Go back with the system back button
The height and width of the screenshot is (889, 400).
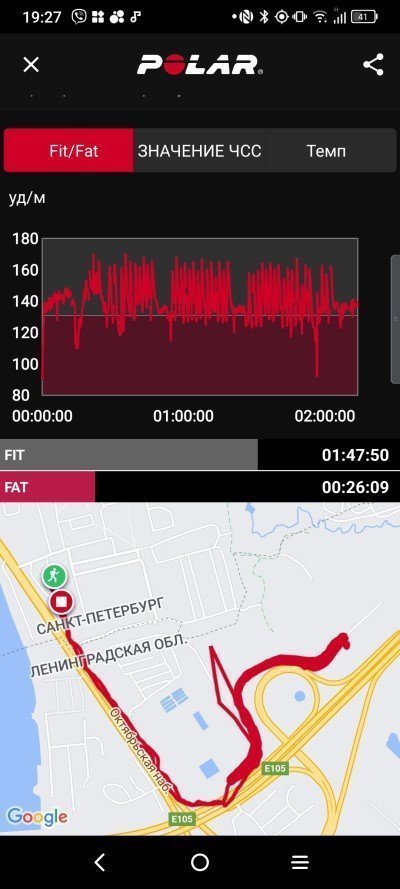pyautogui.click(x=100, y=862)
